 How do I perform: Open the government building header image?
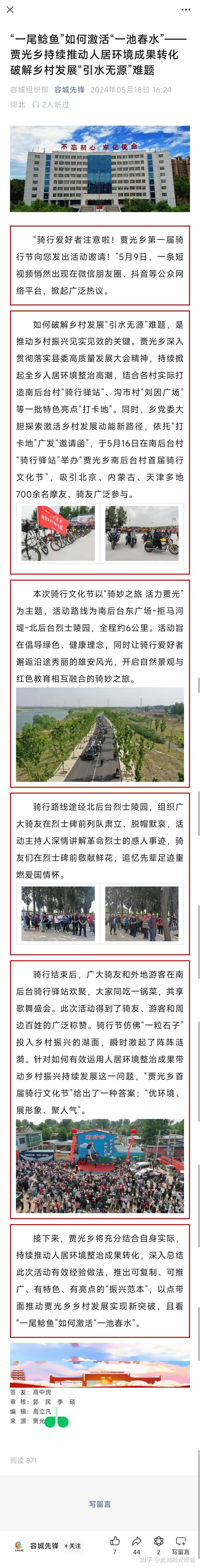[100, 169]
